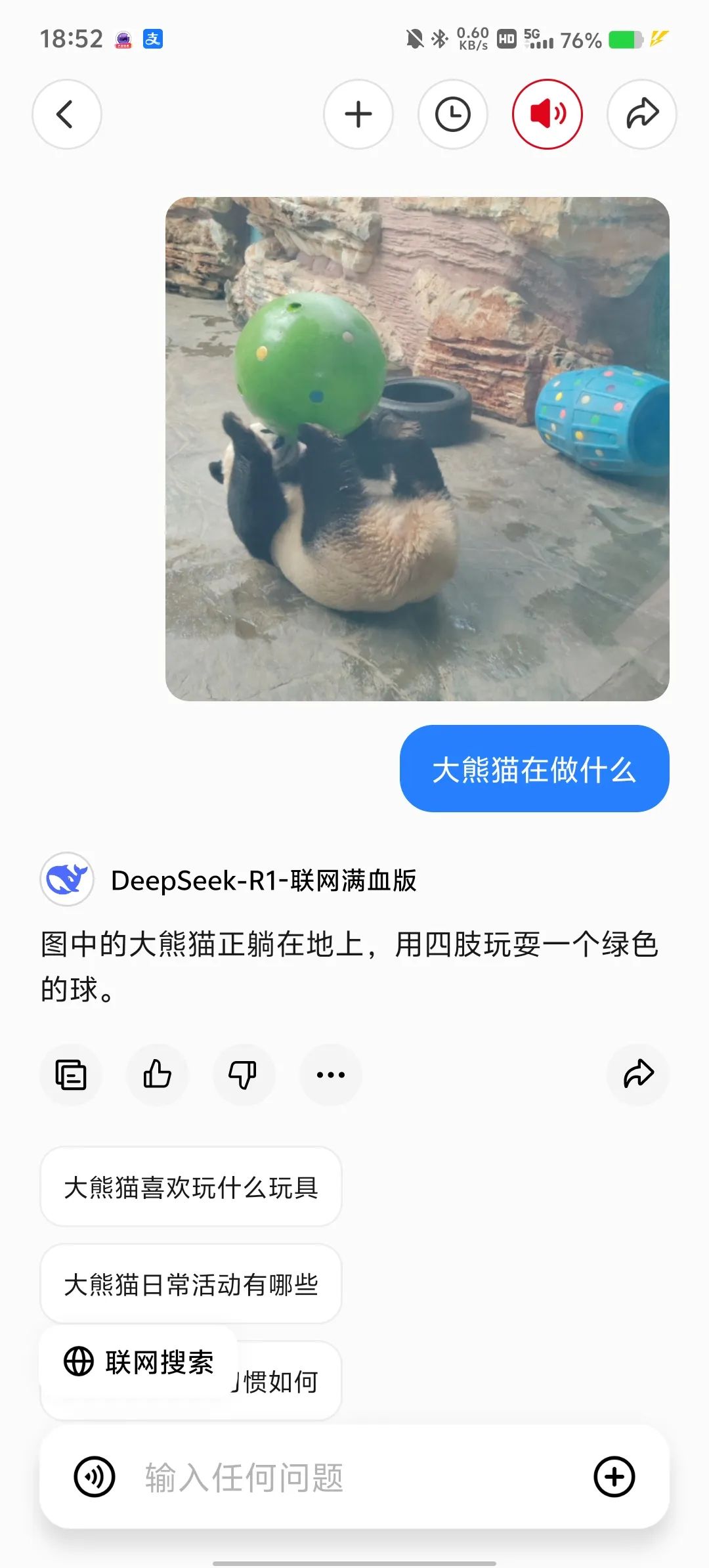Open chat history via the clock icon
709x1568 pixels.
[x=453, y=114]
